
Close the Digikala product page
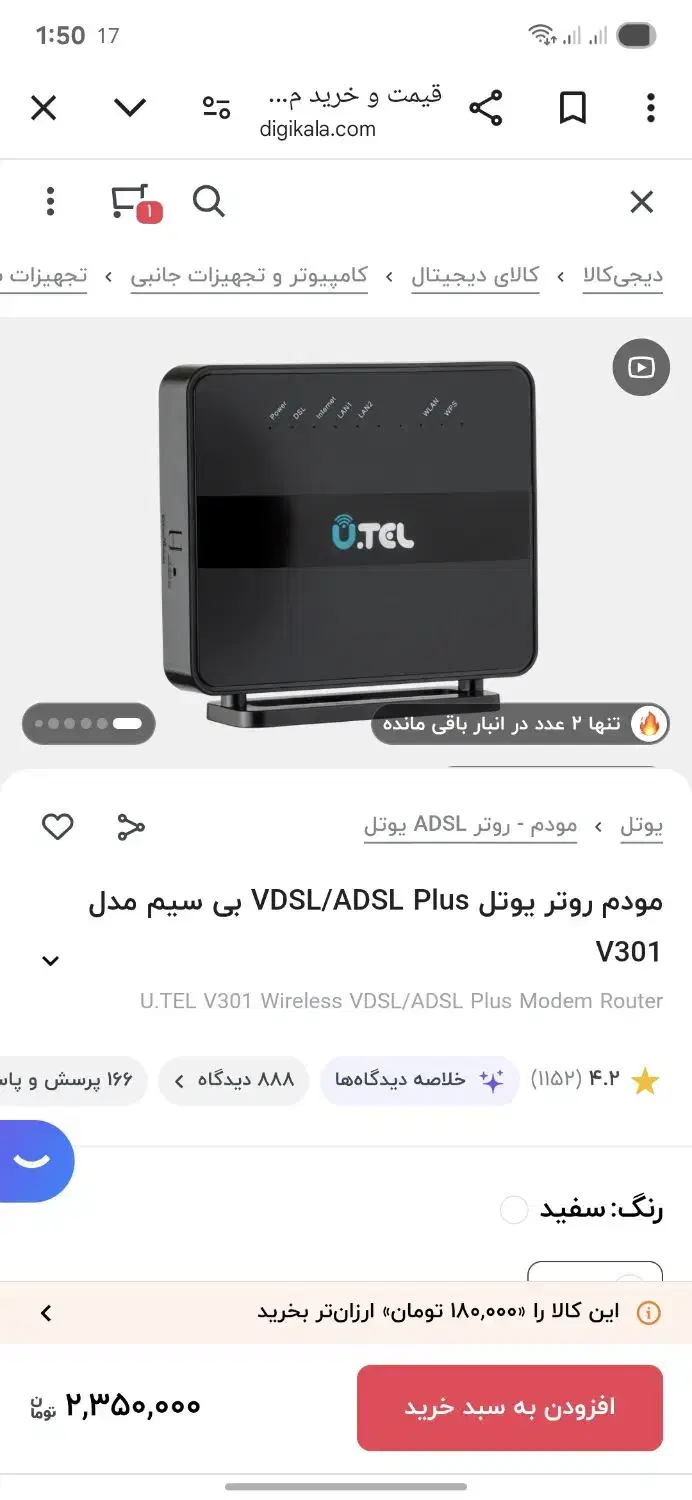pyautogui.click(x=641, y=202)
